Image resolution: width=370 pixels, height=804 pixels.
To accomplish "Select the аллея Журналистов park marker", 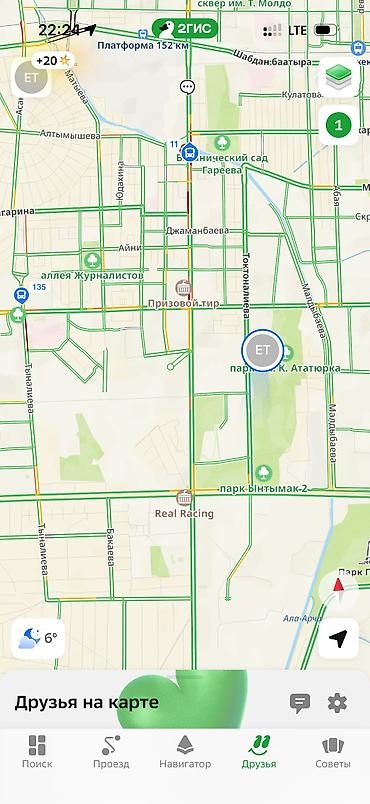I will [93, 260].
